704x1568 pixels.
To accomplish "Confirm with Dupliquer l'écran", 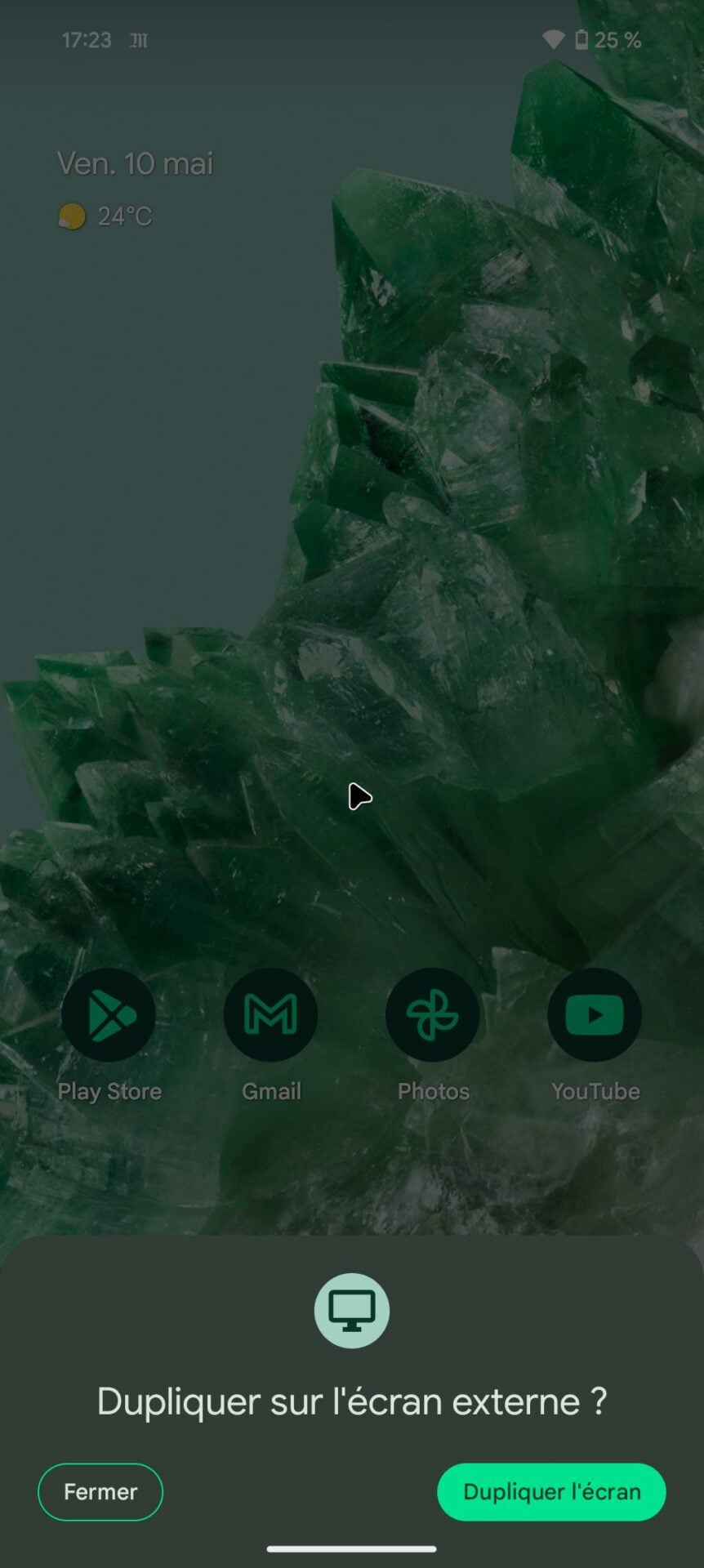I will 551,1492.
